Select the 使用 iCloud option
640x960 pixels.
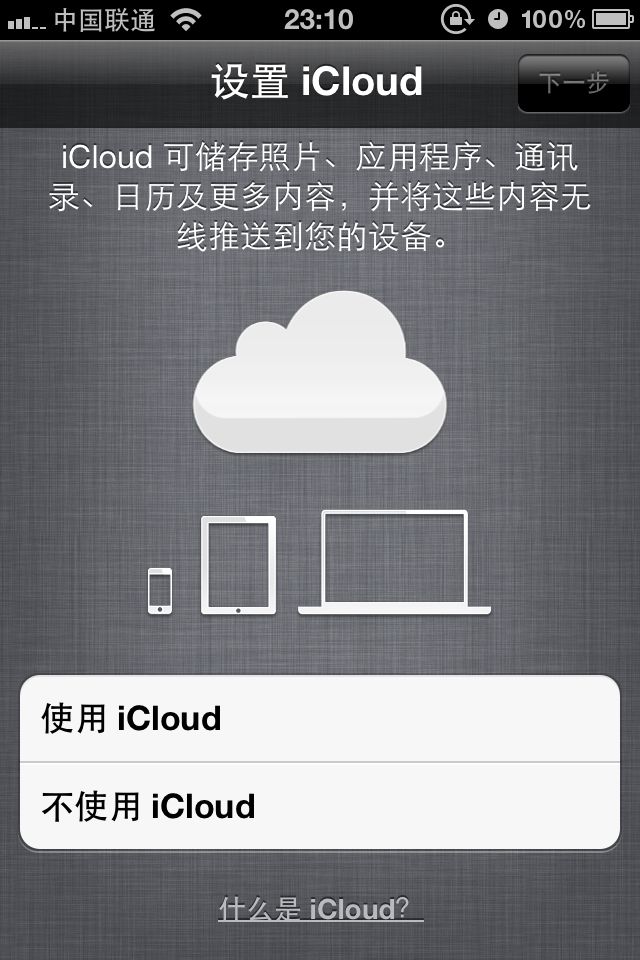[320, 719]
